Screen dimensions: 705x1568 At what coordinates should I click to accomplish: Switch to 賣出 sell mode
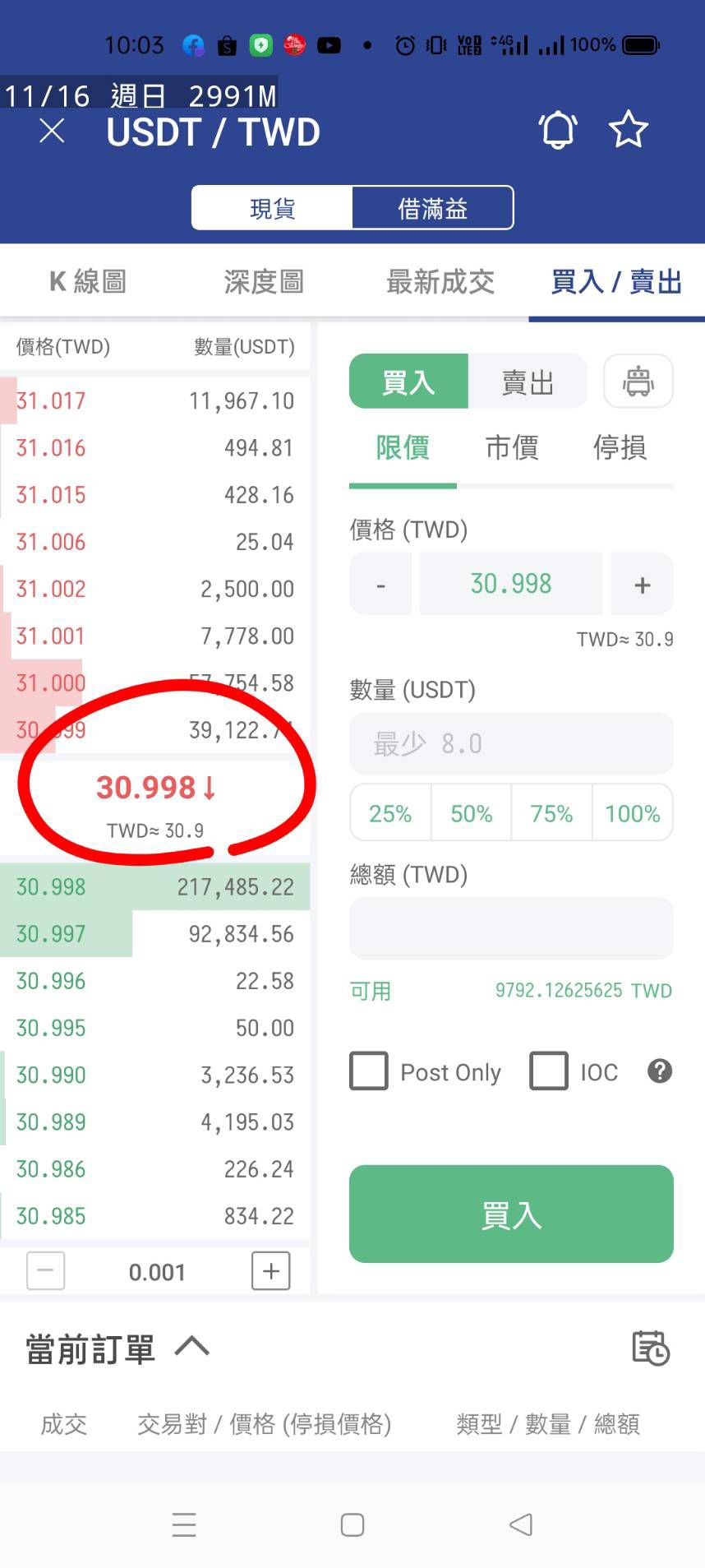(x=527, y=381)
